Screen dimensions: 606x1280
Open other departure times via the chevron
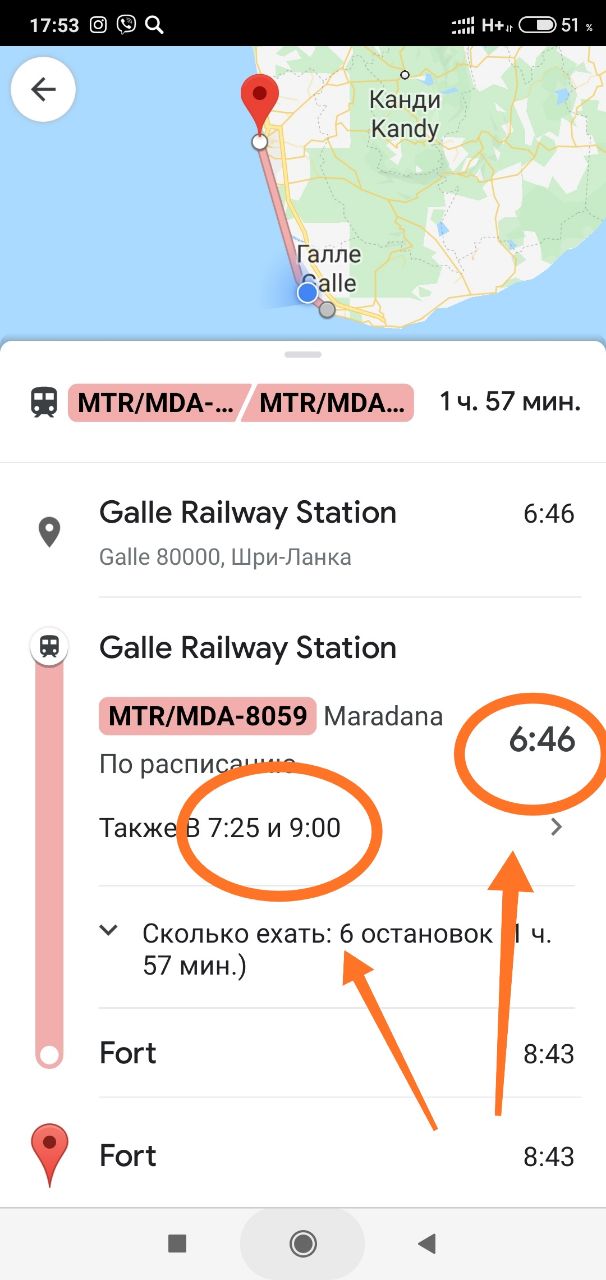click(557, 827)
